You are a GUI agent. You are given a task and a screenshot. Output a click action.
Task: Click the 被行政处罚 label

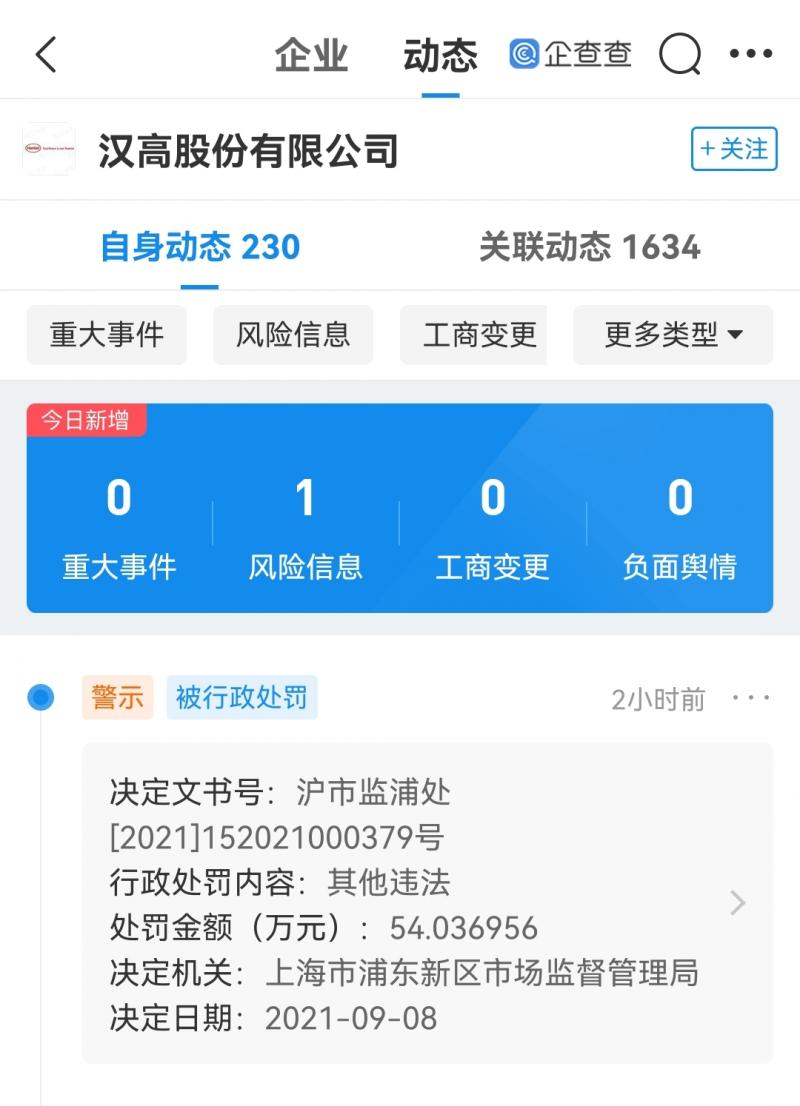pos(242,697)
